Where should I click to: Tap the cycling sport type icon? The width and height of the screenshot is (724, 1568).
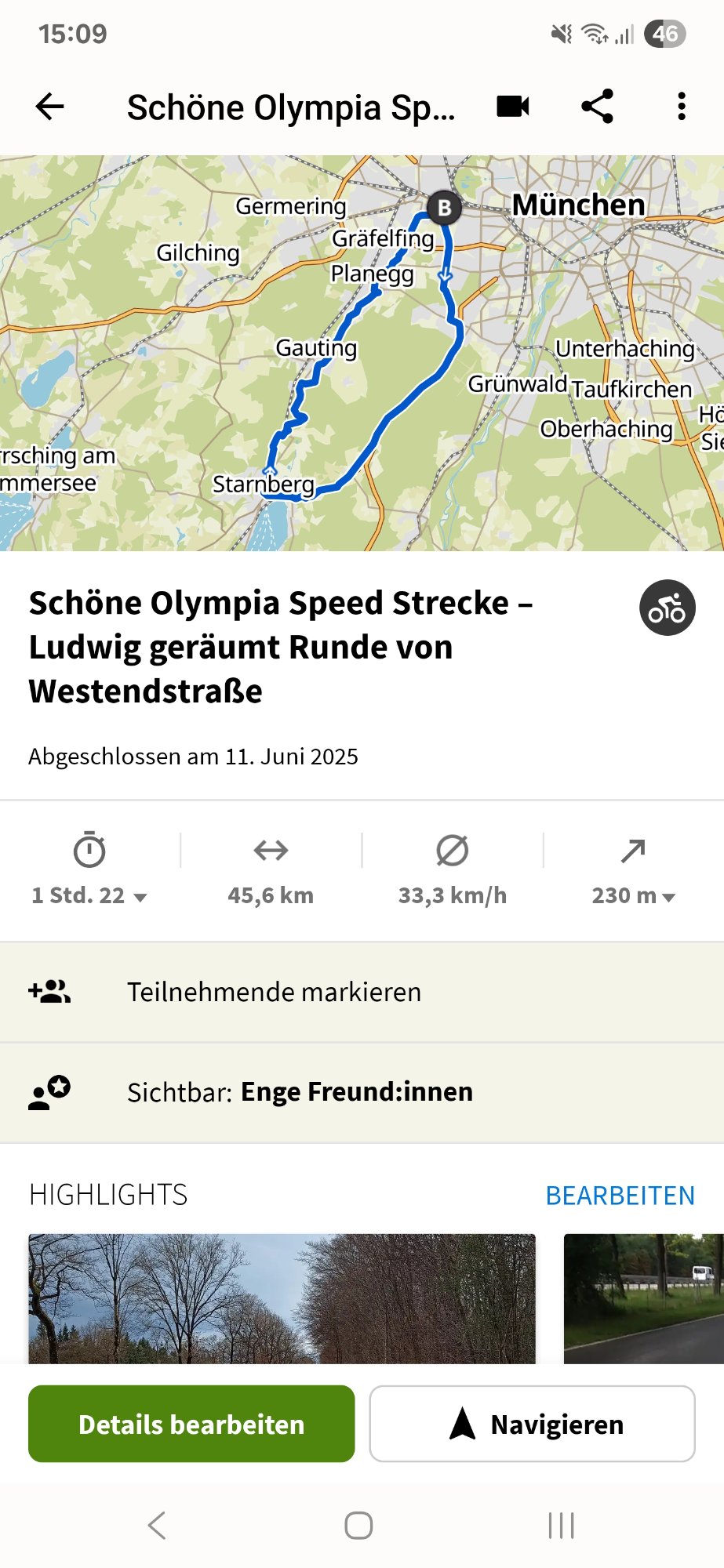point(667,608)
